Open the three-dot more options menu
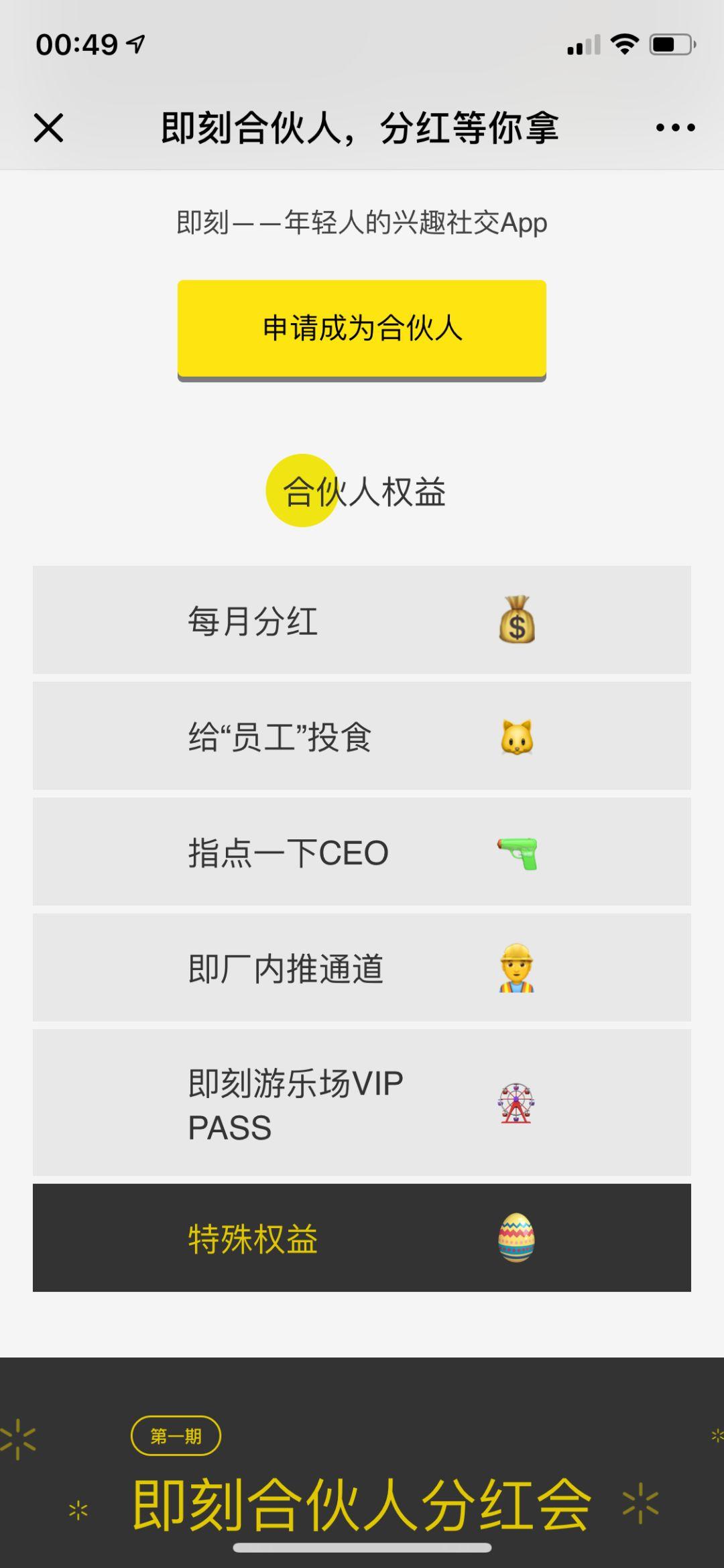Viewport: 724px width, 1568px height. (675, 127)
